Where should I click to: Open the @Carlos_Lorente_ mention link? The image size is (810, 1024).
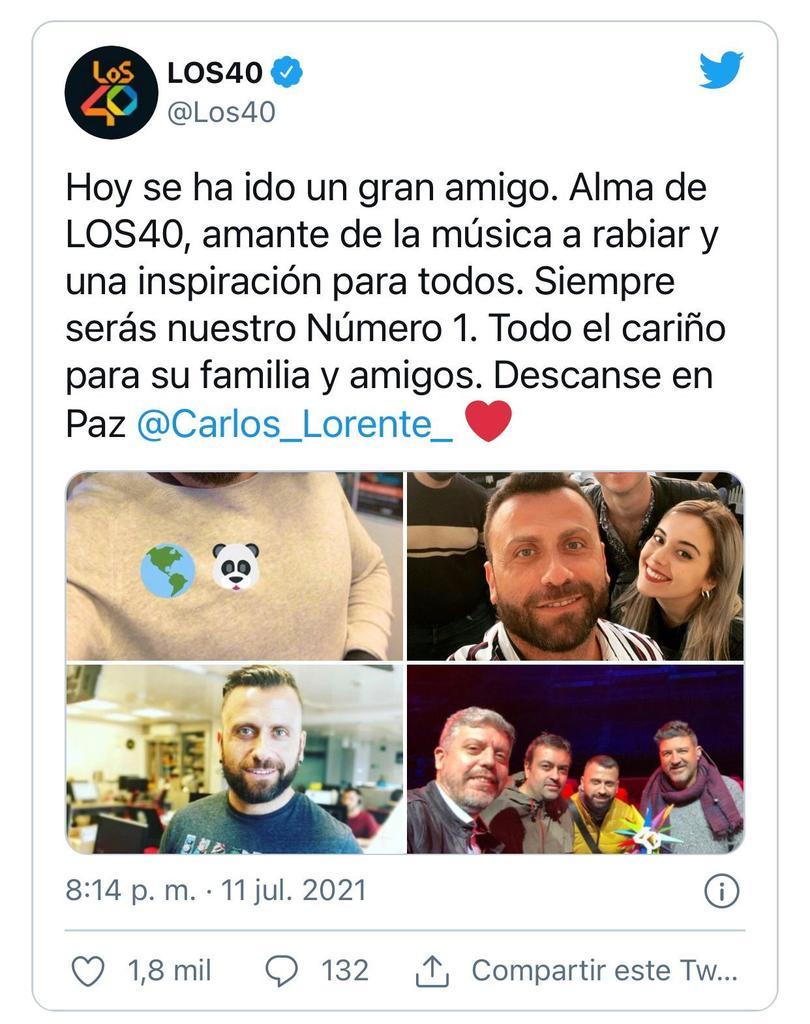pyautogui.click(x=294, y=423)
